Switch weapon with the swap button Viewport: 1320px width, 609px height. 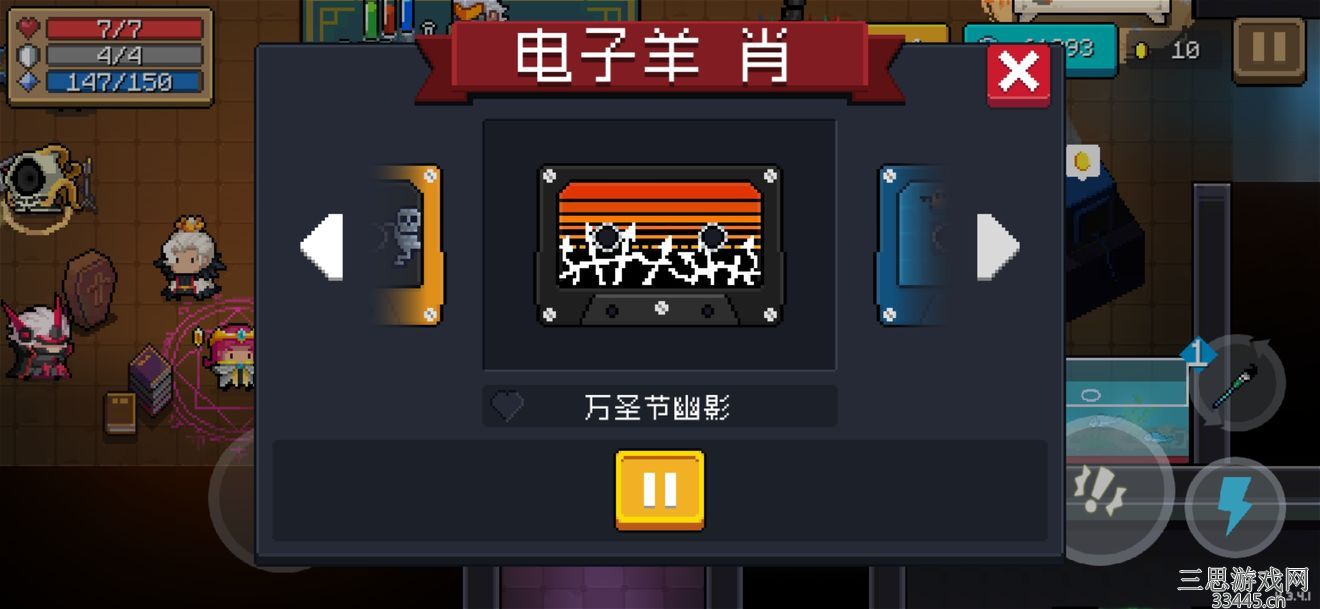click(x=1238, y=383)
